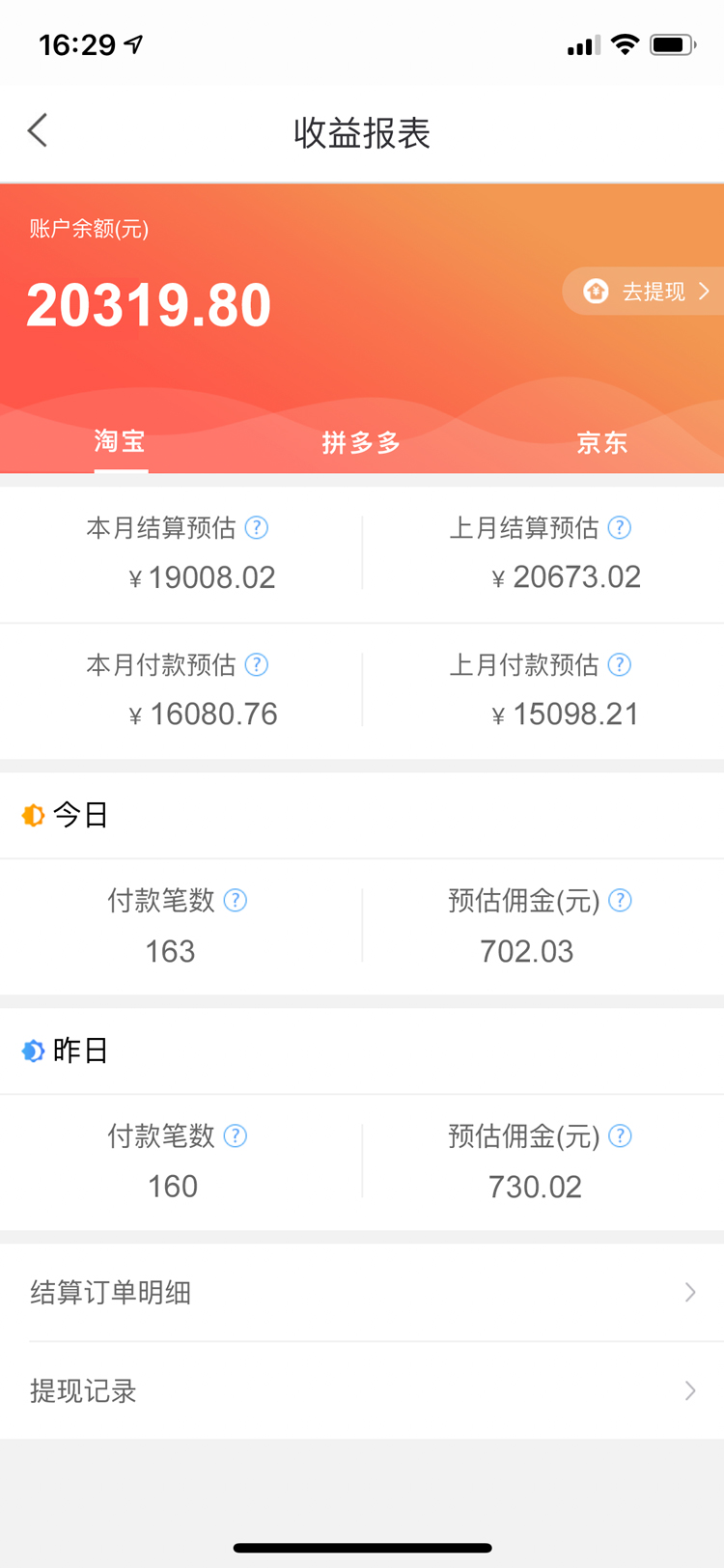Select the 淘宝 tab

point(120,442)
